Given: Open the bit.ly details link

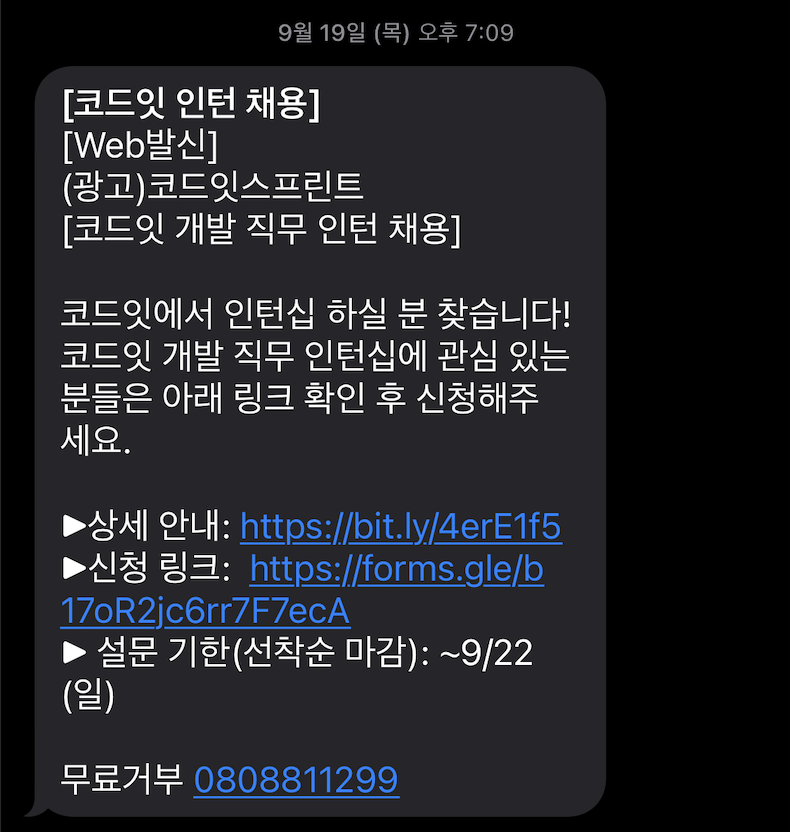Looking at the screenshot, I should pyautogui.click(x=401, y=526).
